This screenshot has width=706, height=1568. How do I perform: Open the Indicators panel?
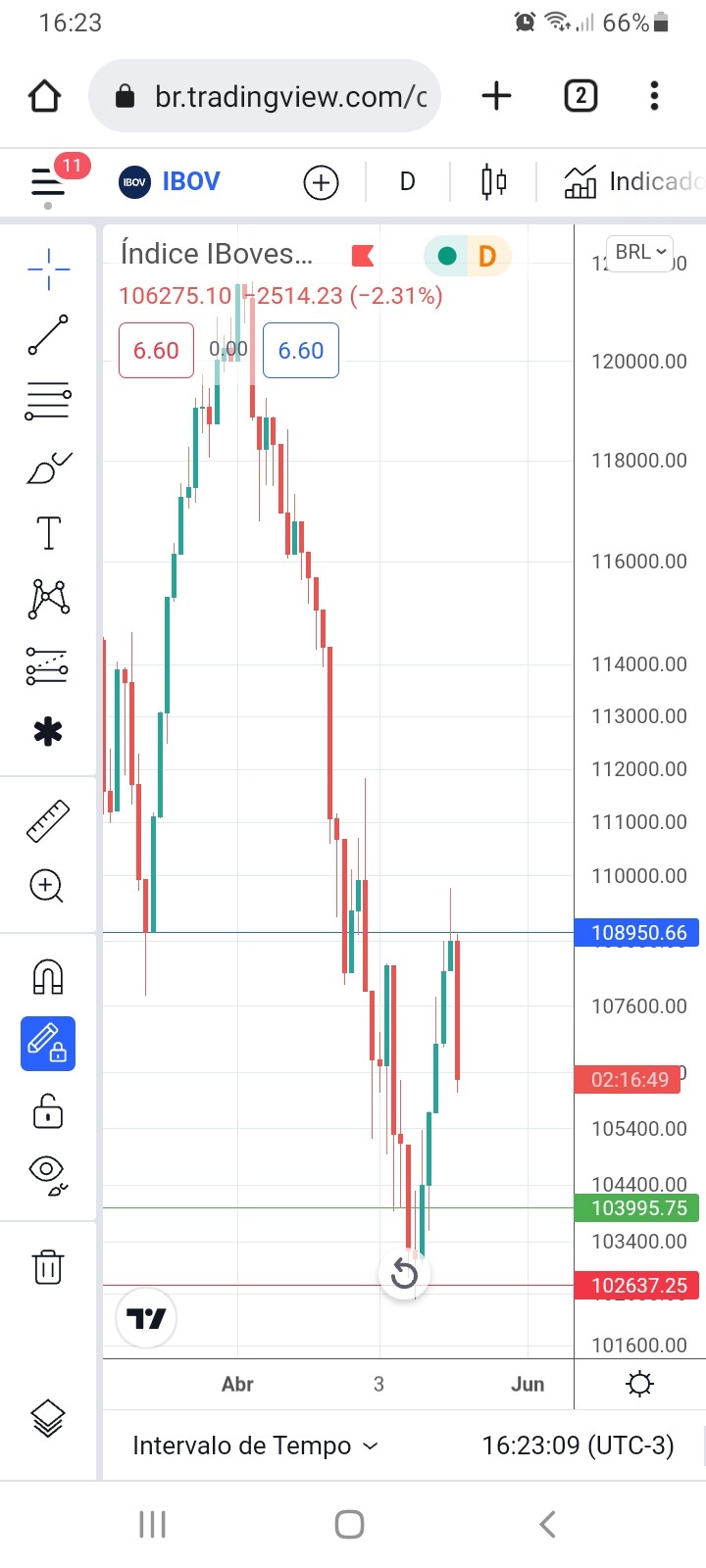point(632,182)
